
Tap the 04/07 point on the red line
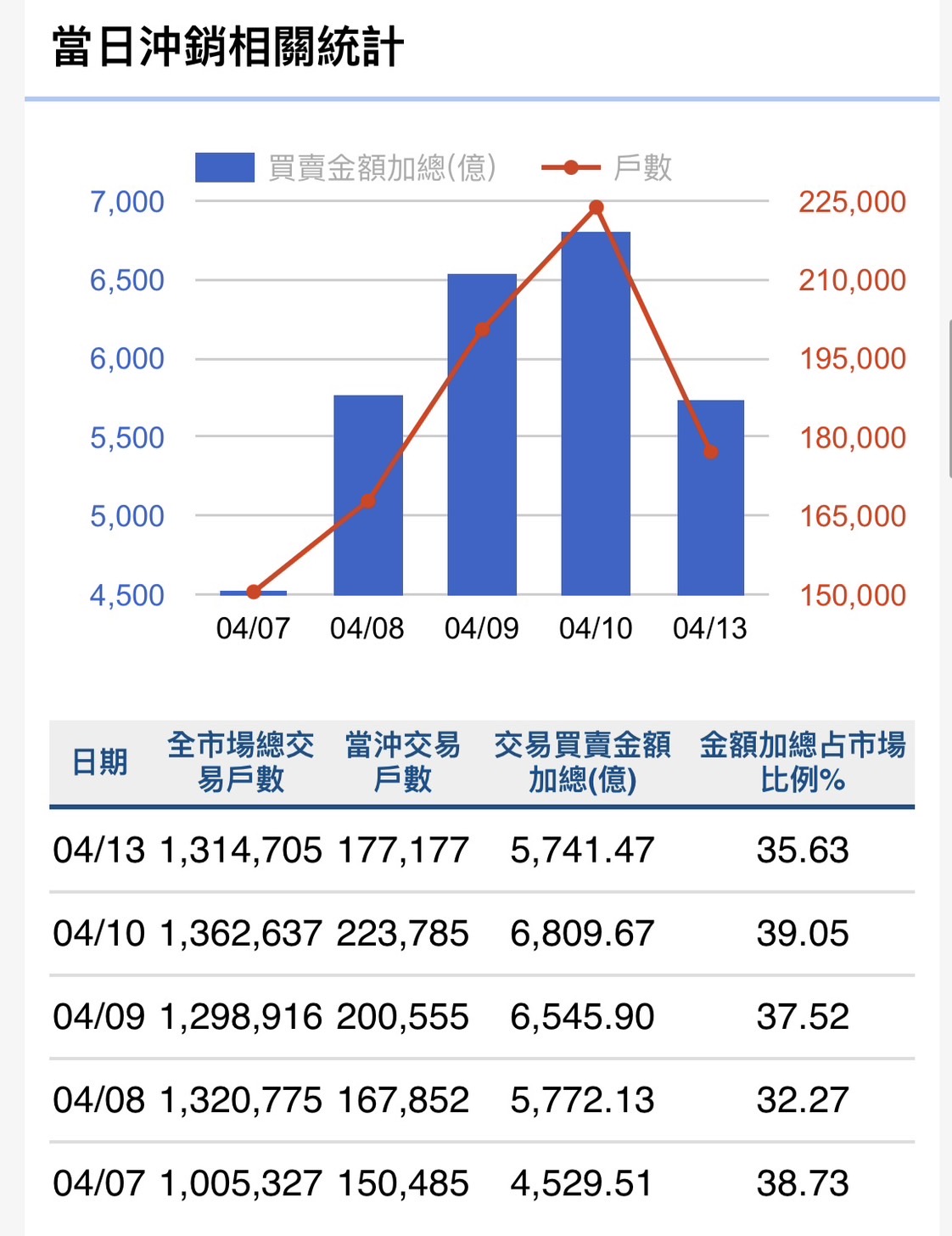(254, 592)
